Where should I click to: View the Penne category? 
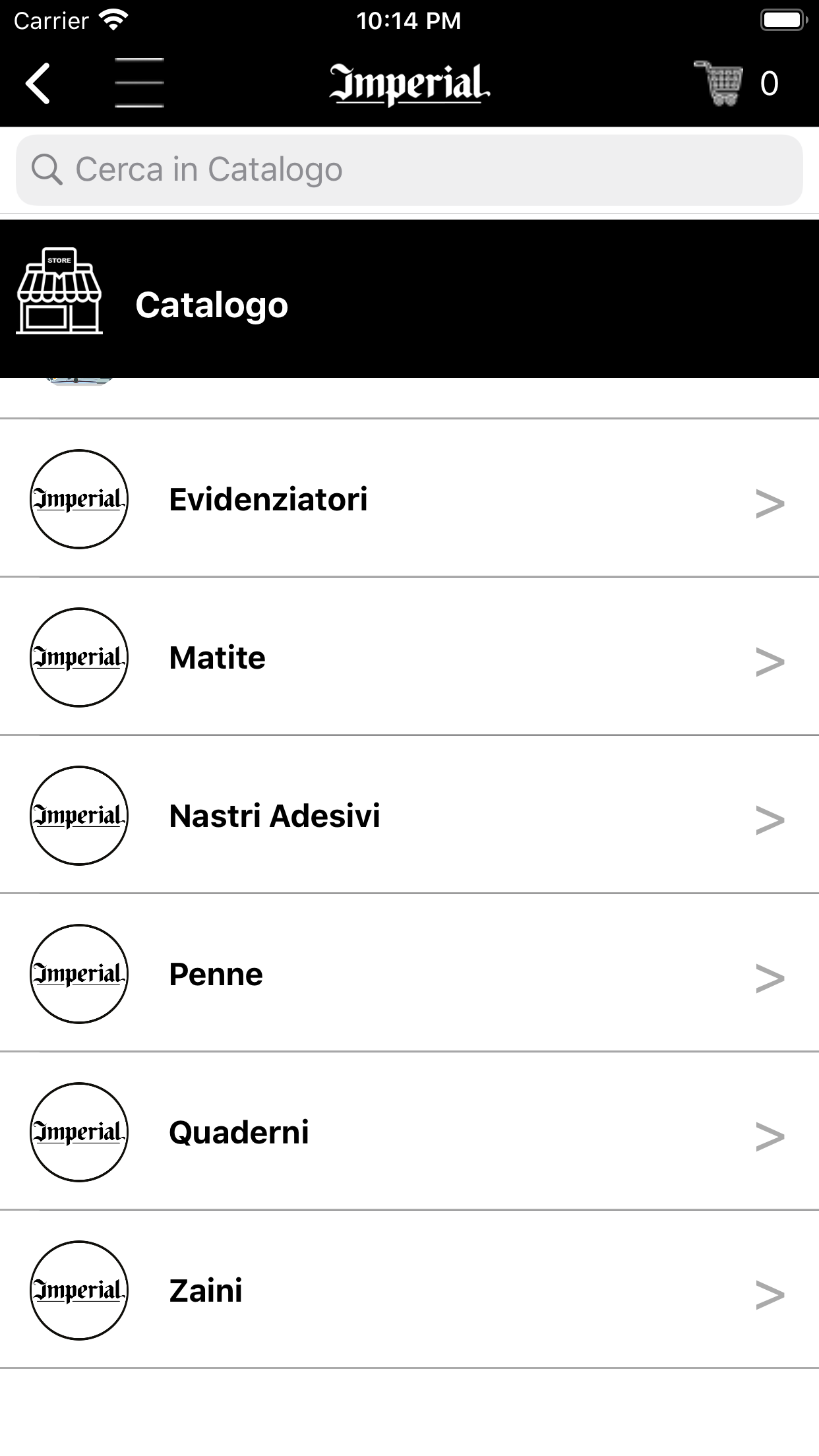[409, 974]
